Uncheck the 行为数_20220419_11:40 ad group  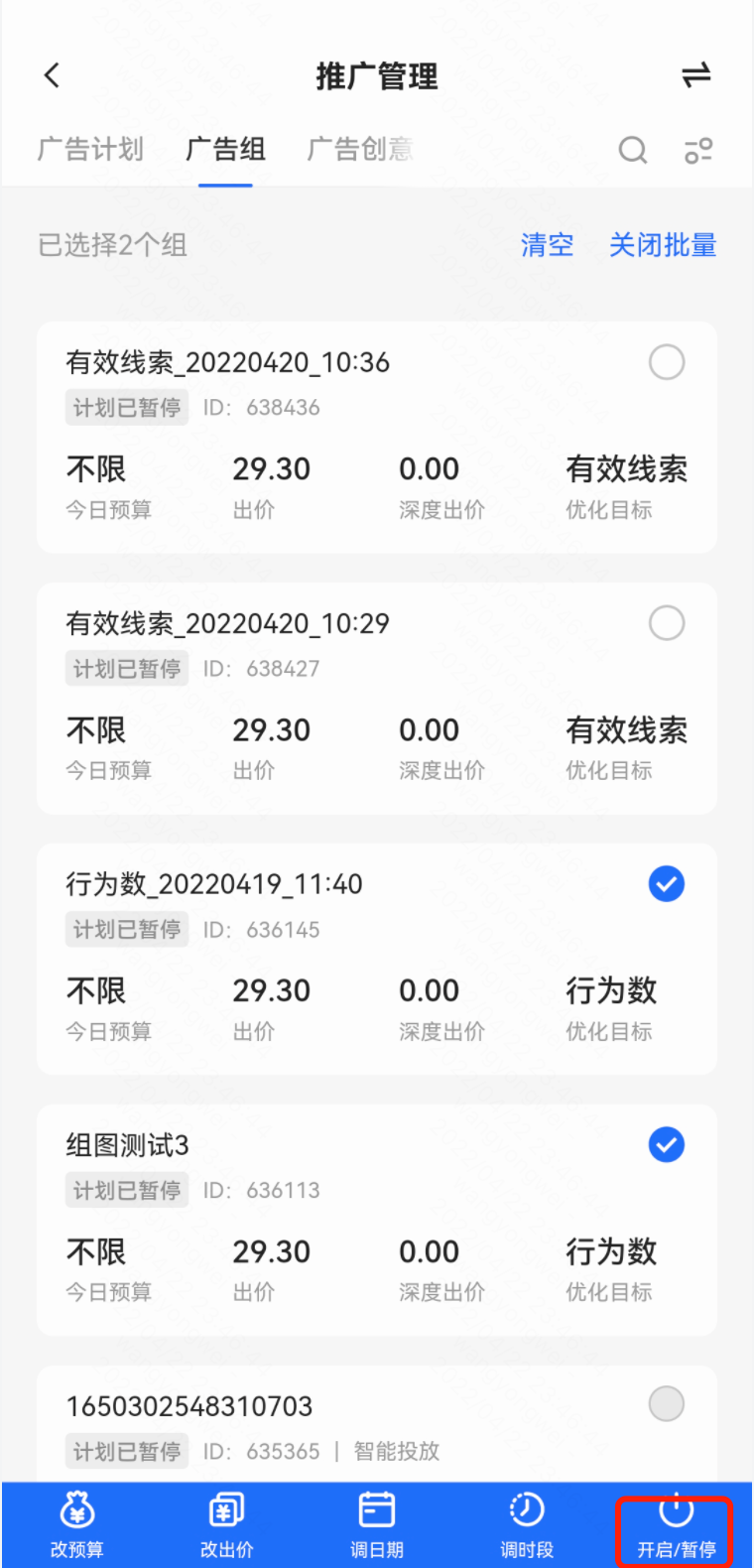(666, 884)
